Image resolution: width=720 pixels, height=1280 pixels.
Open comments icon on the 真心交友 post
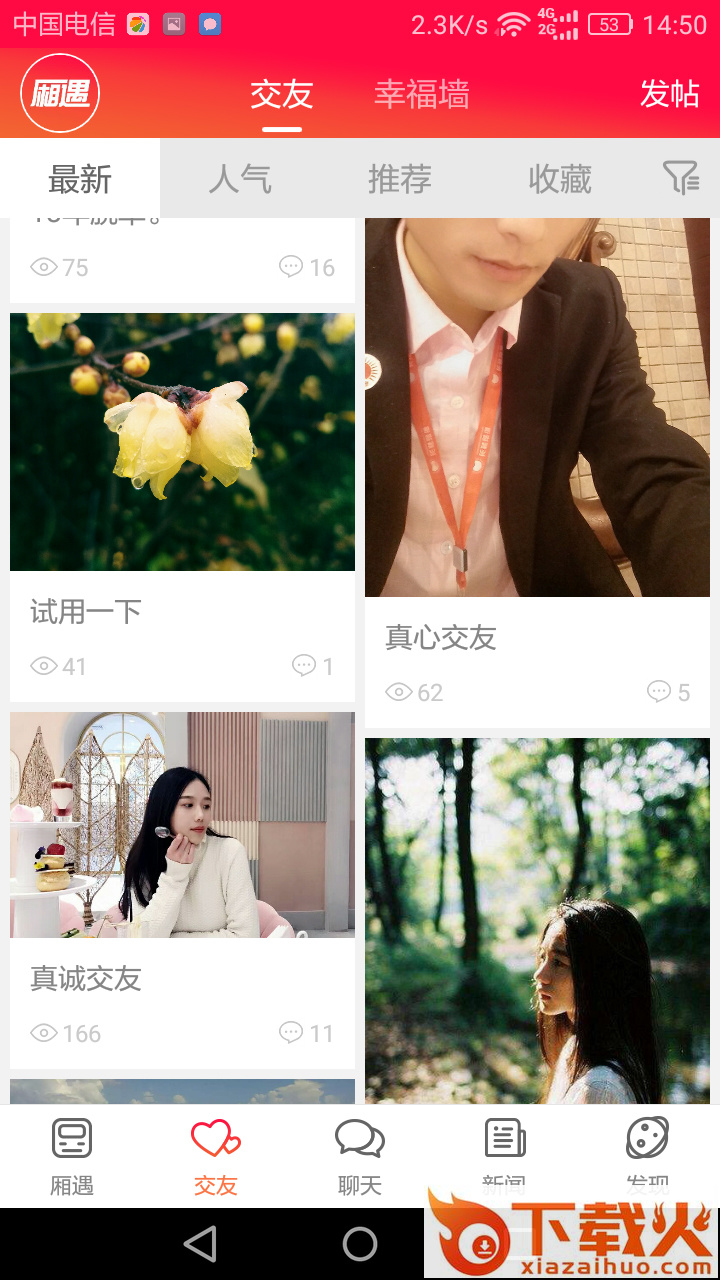click(660, 691)
